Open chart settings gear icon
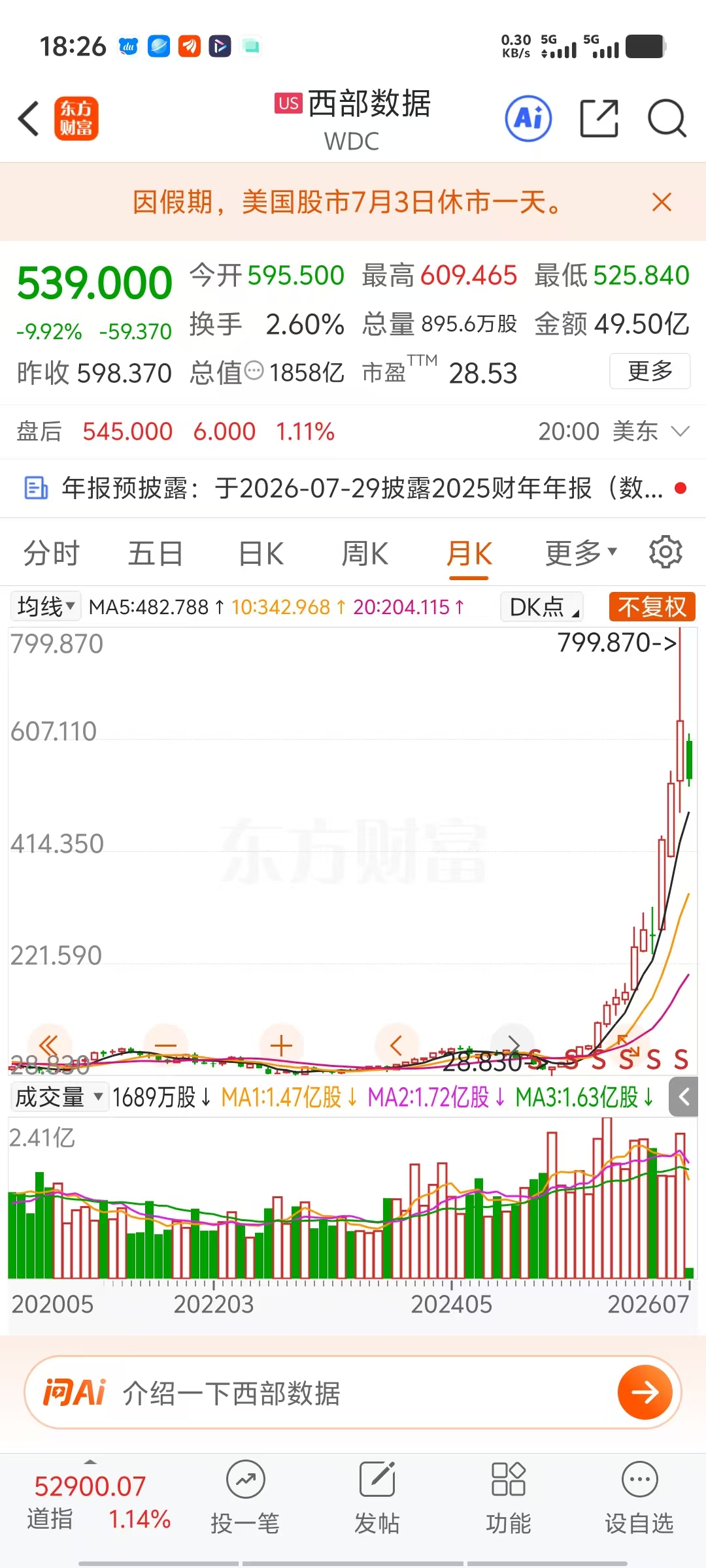 point(665,552)
